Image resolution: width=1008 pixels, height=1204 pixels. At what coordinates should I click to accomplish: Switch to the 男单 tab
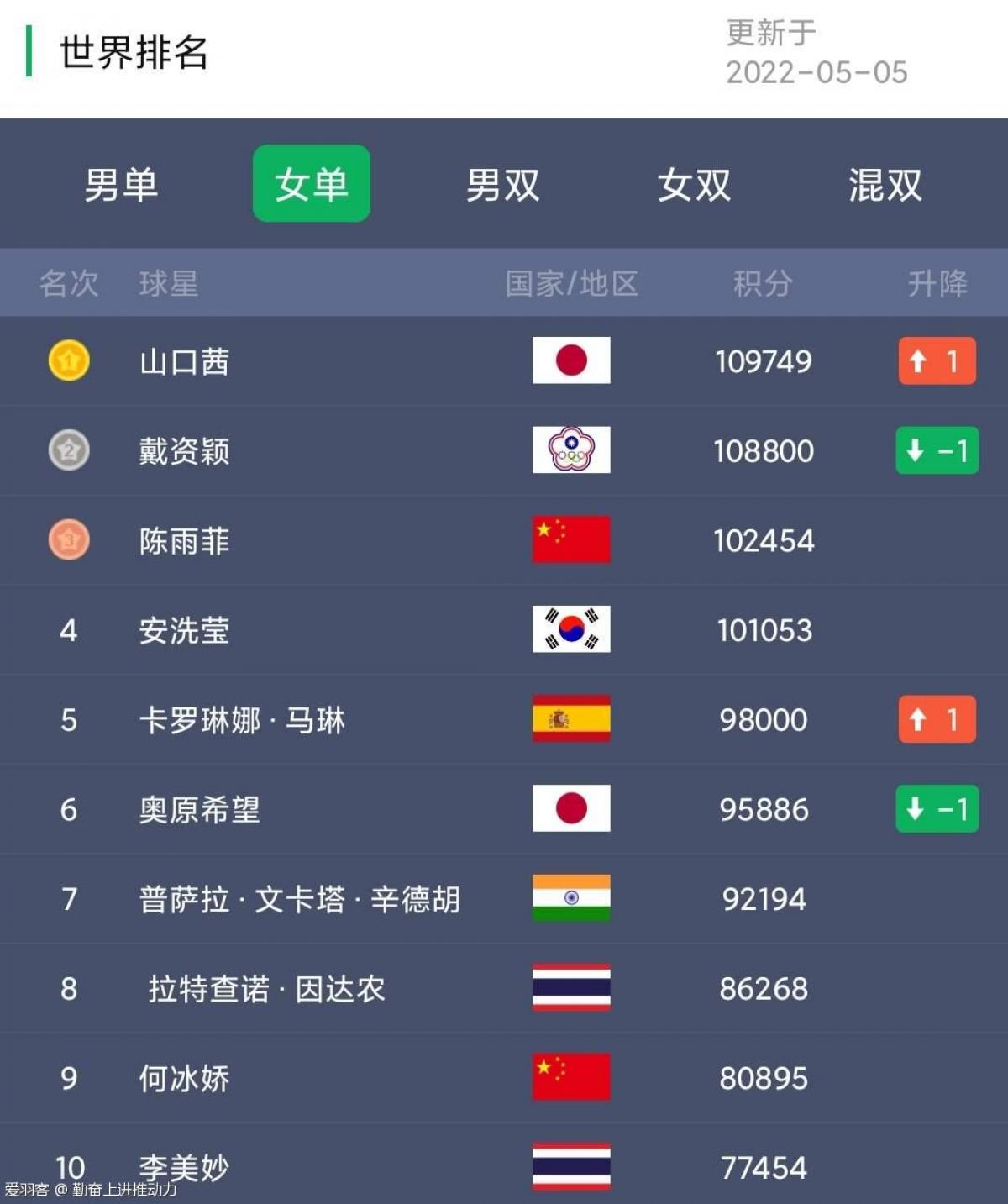121,185
